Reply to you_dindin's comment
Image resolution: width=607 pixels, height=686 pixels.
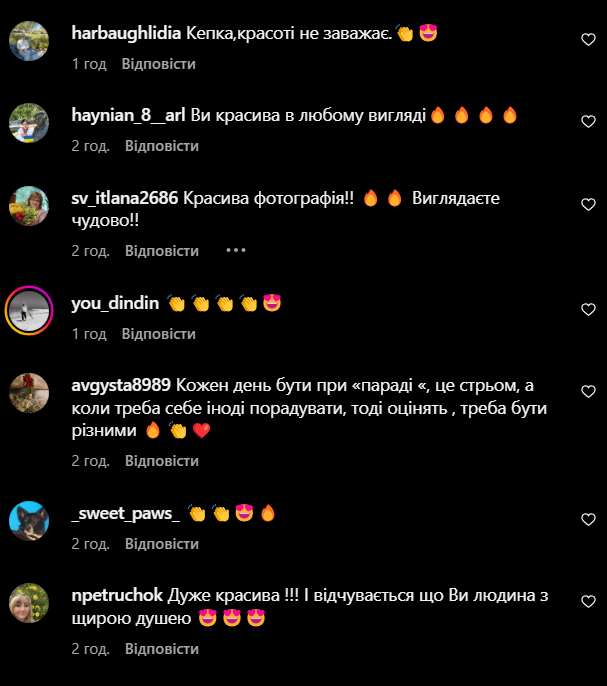coord(158,333)
